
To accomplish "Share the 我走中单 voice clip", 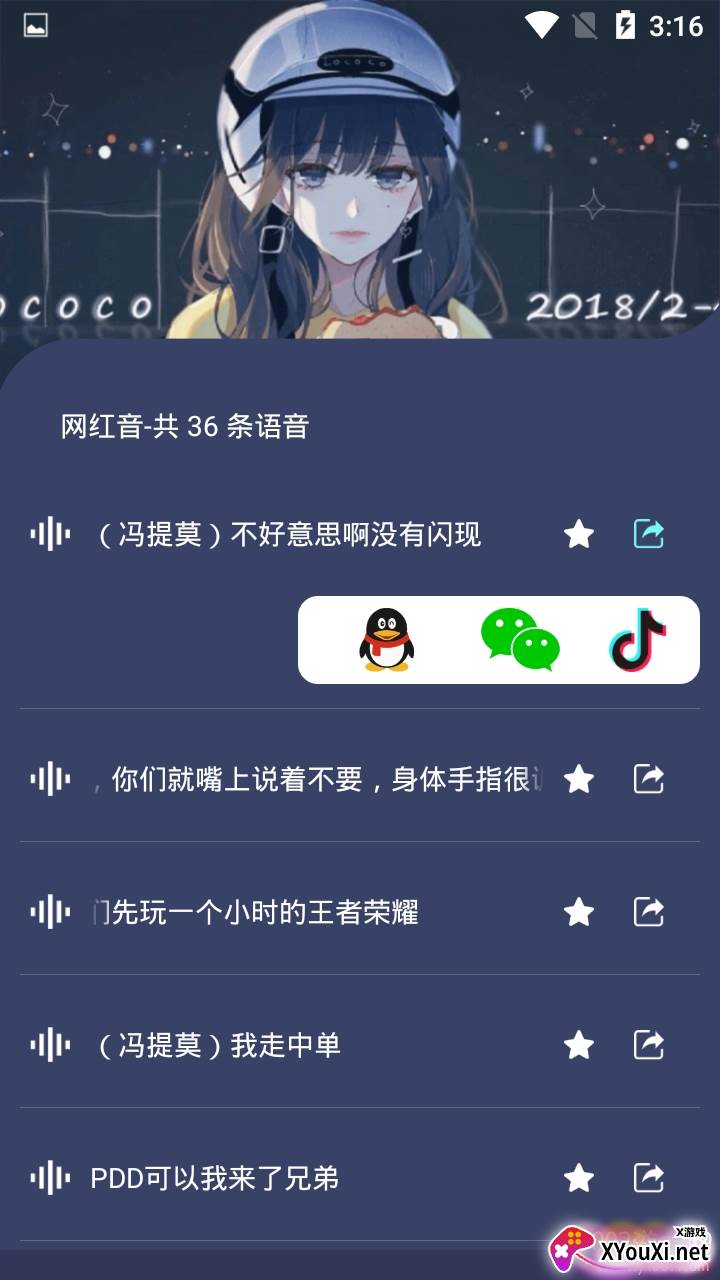I will [x=649, y=1045].
